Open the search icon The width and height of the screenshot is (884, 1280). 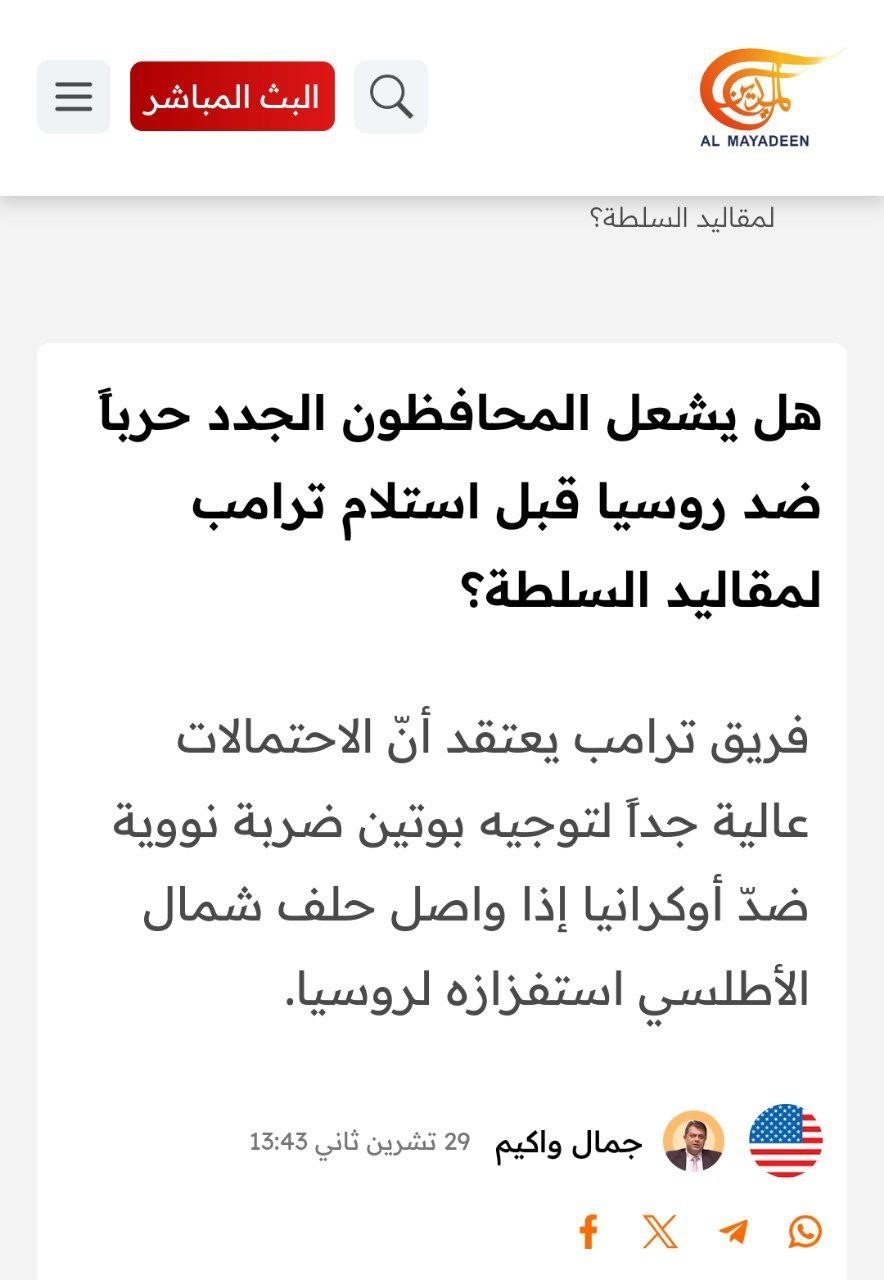(391, 97)
